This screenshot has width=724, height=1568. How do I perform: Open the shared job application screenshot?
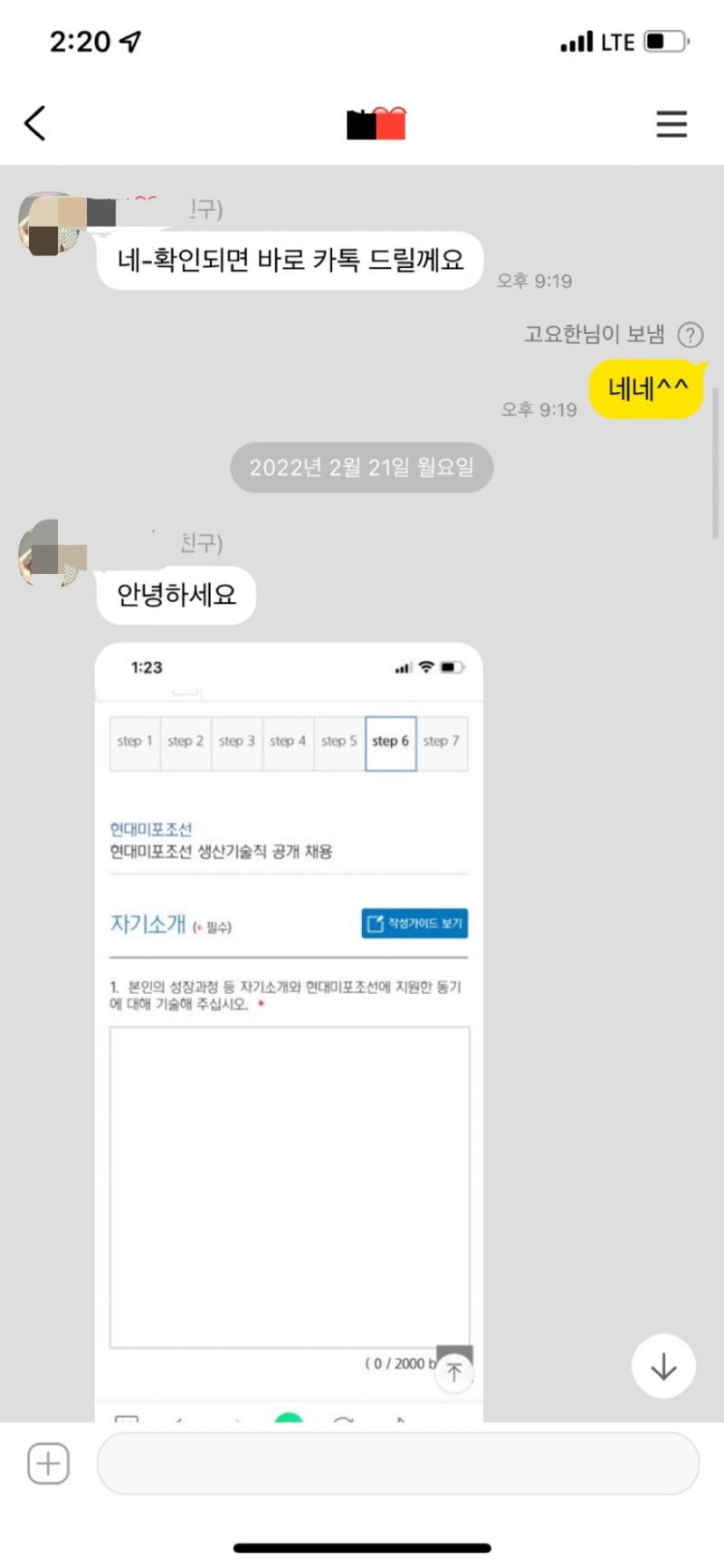pyautogui.click(x=289, y=1032)
